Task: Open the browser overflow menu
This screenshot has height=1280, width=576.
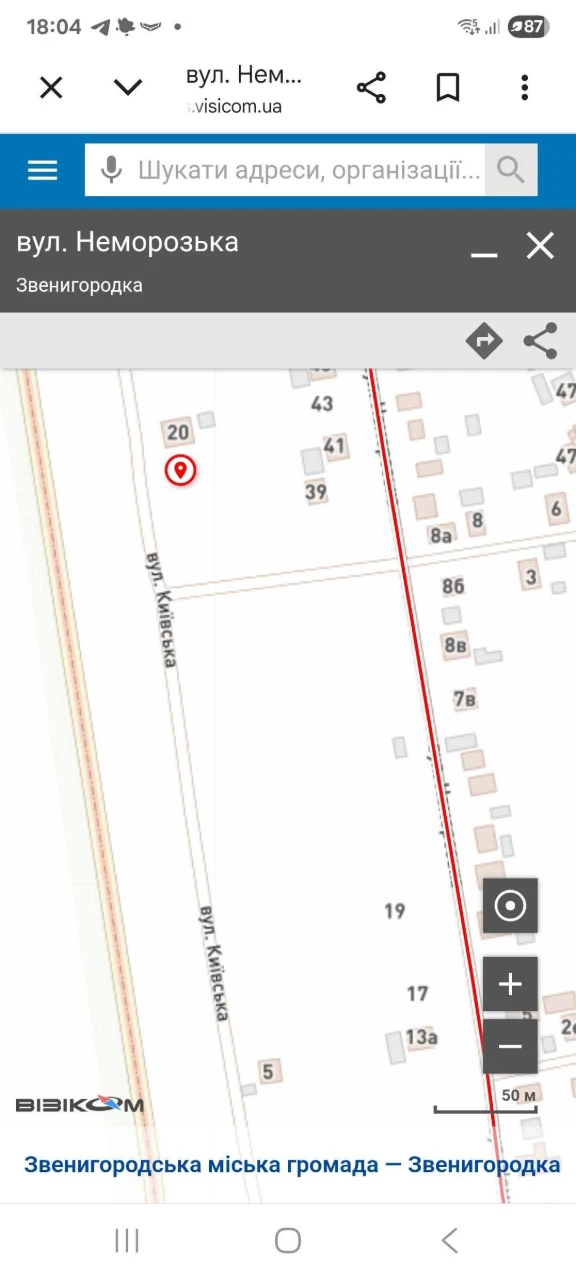Action: [524, 88]
